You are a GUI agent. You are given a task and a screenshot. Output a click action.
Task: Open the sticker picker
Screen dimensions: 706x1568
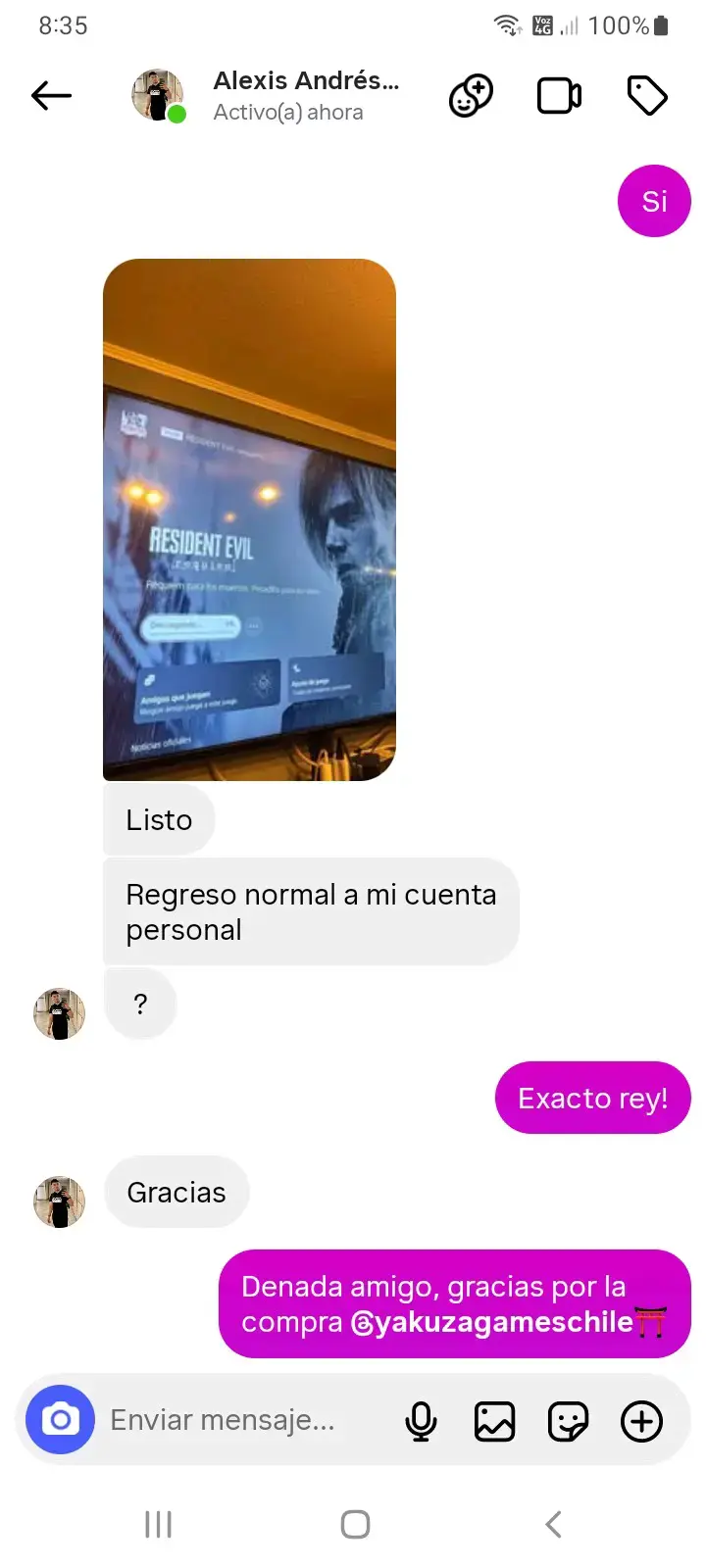coord(568,1421)
